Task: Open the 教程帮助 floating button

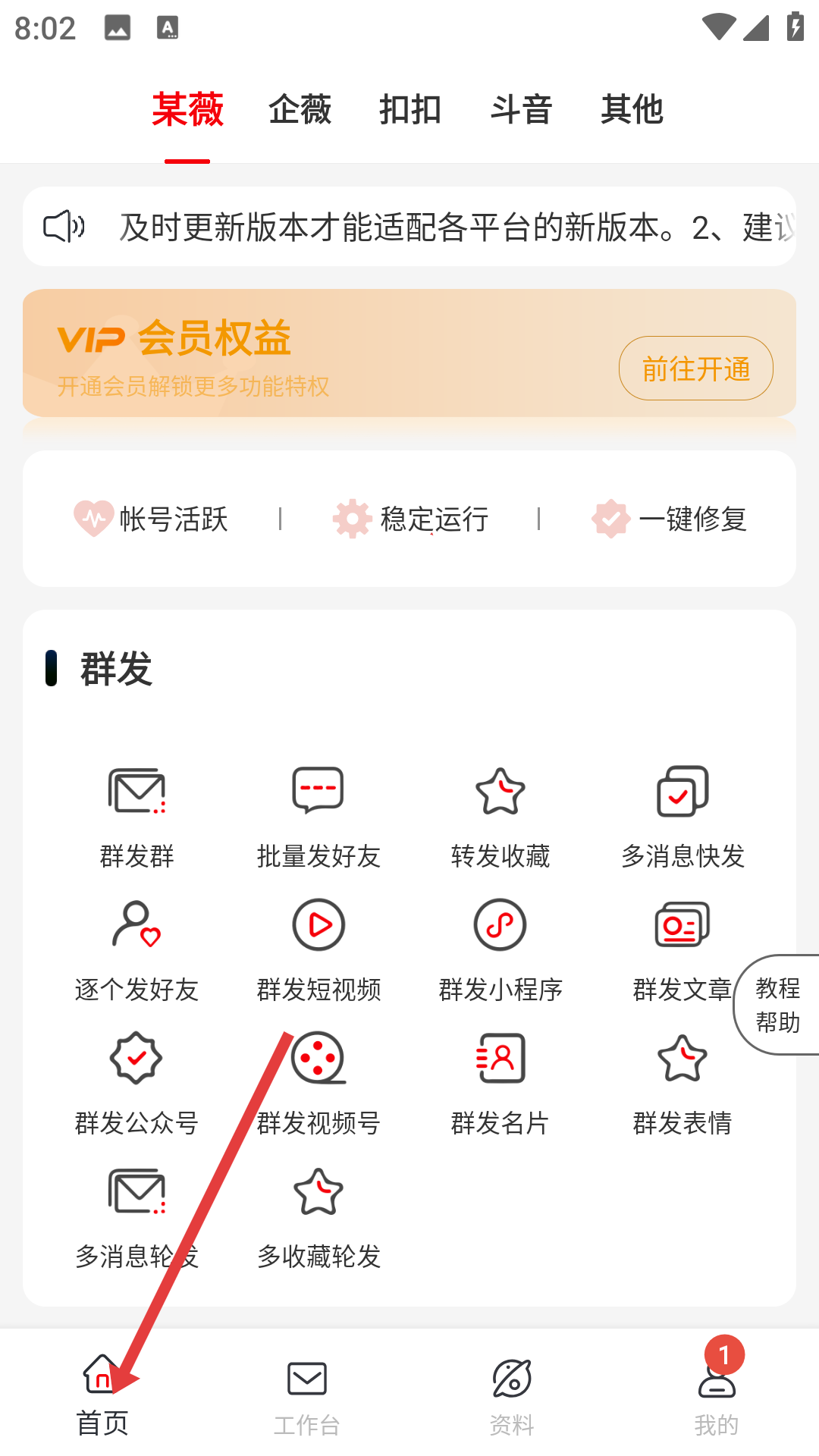Action: [x=777, y=1005]
